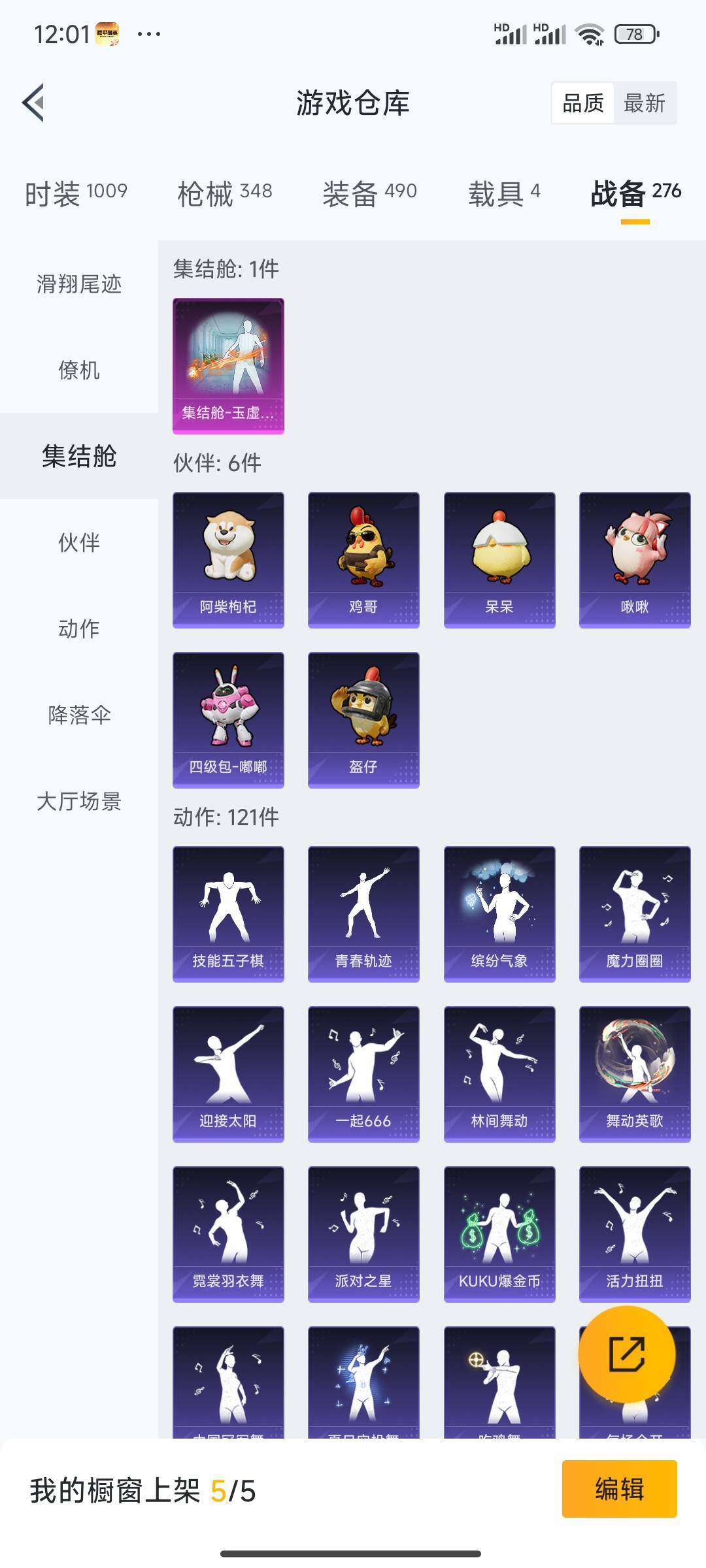Select 降落伞 in the side list
The height and width of the screenshot is (1568, 706).
[x=79, y=715]
